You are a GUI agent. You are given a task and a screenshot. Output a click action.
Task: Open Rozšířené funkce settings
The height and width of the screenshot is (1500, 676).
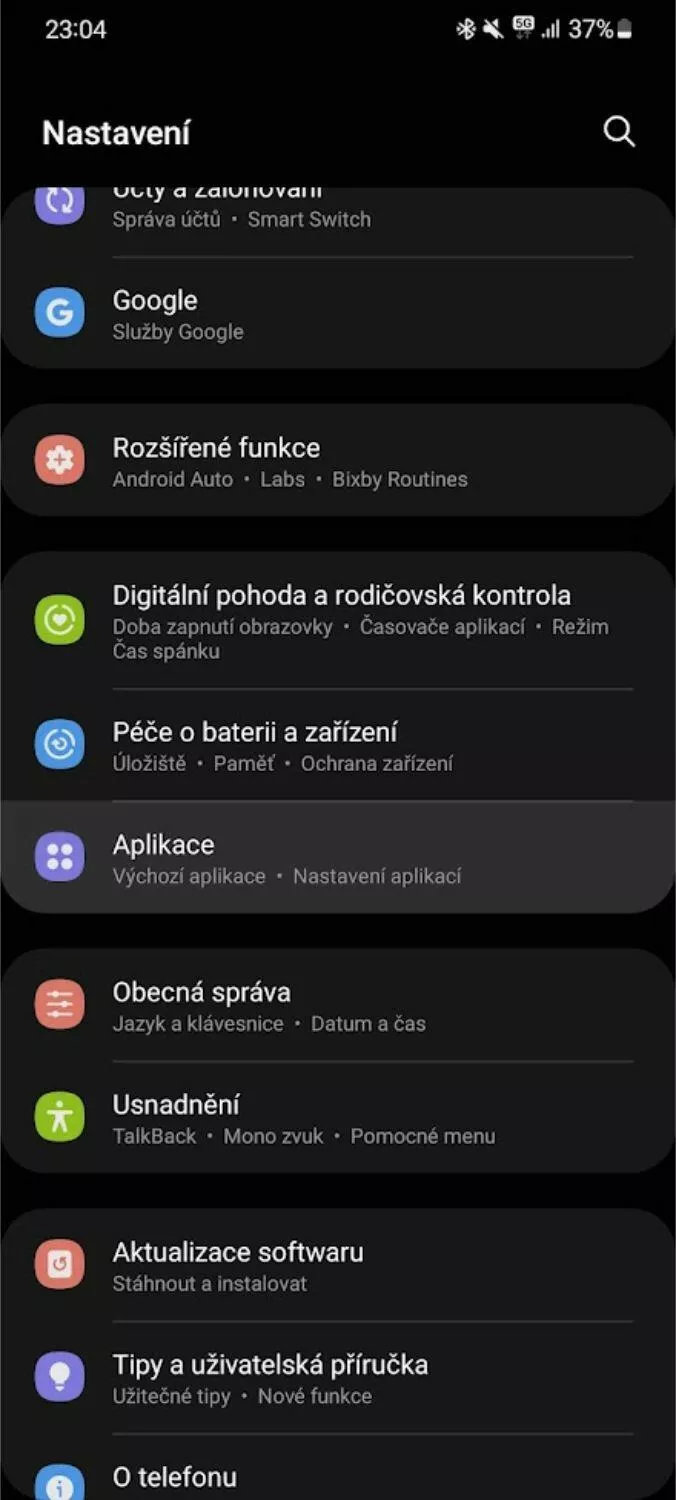click(338, 461)
